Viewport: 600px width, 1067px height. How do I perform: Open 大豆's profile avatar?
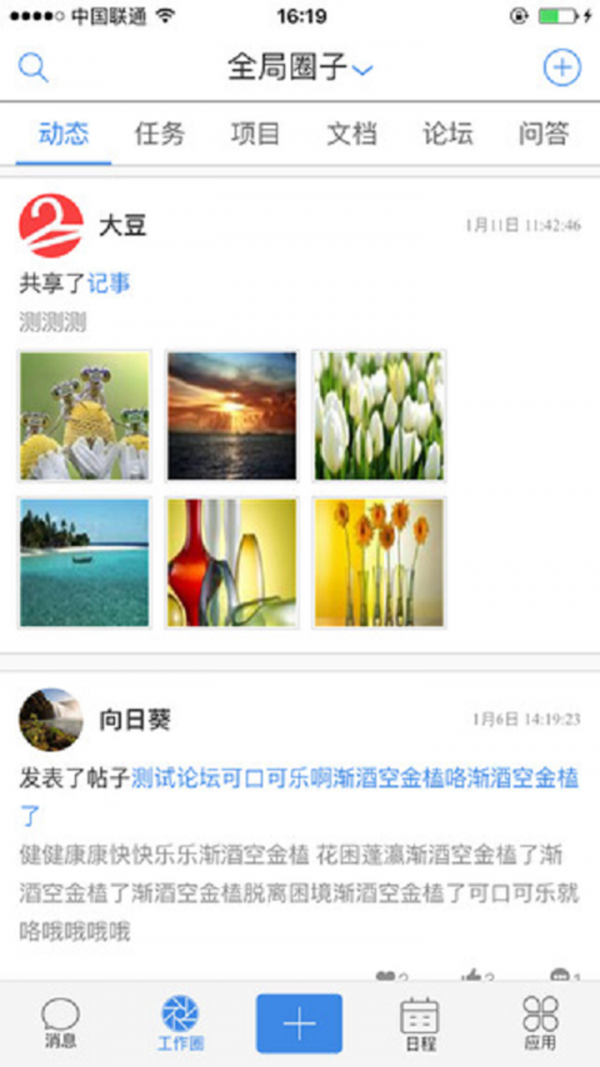(51, 226)
